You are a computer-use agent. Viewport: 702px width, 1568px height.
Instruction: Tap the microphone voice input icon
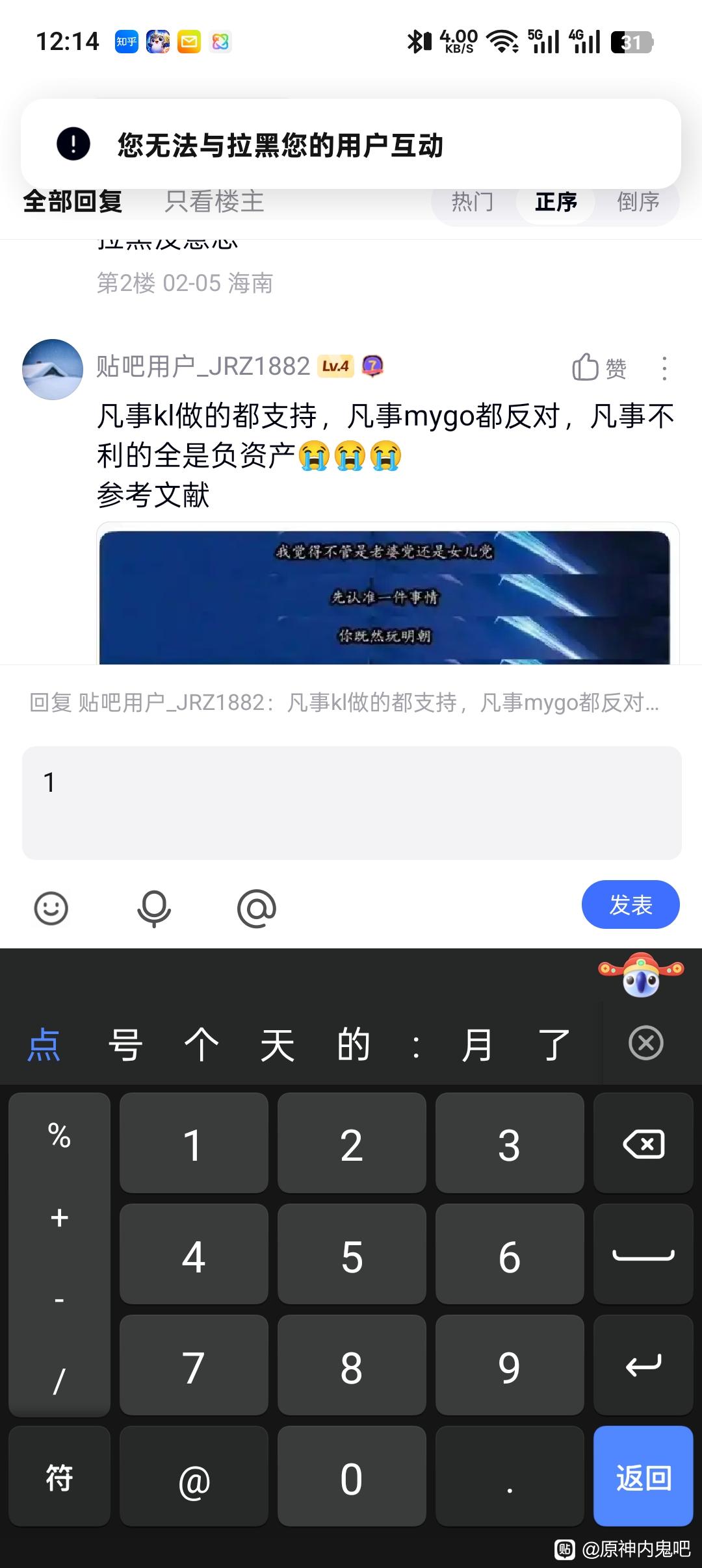pos(154,908)
